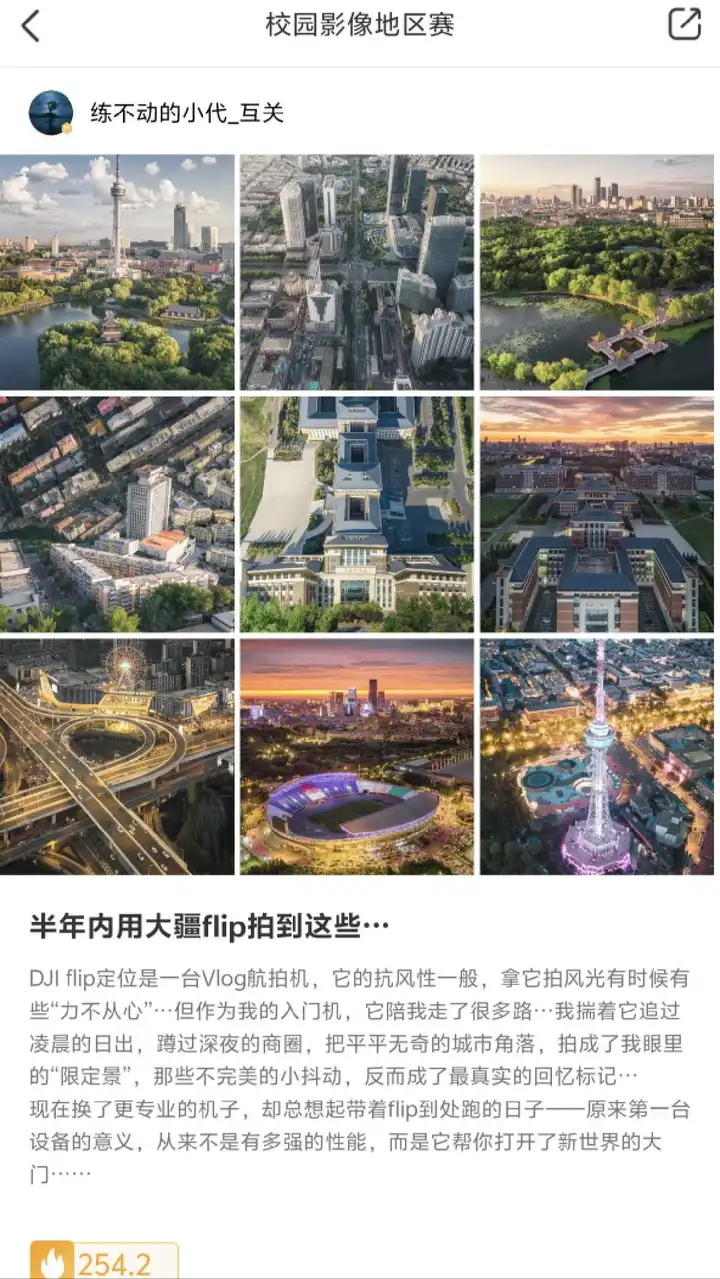View the aerial photo of downtown skyscrapers

pyautogui.click(x=357, y=272)
